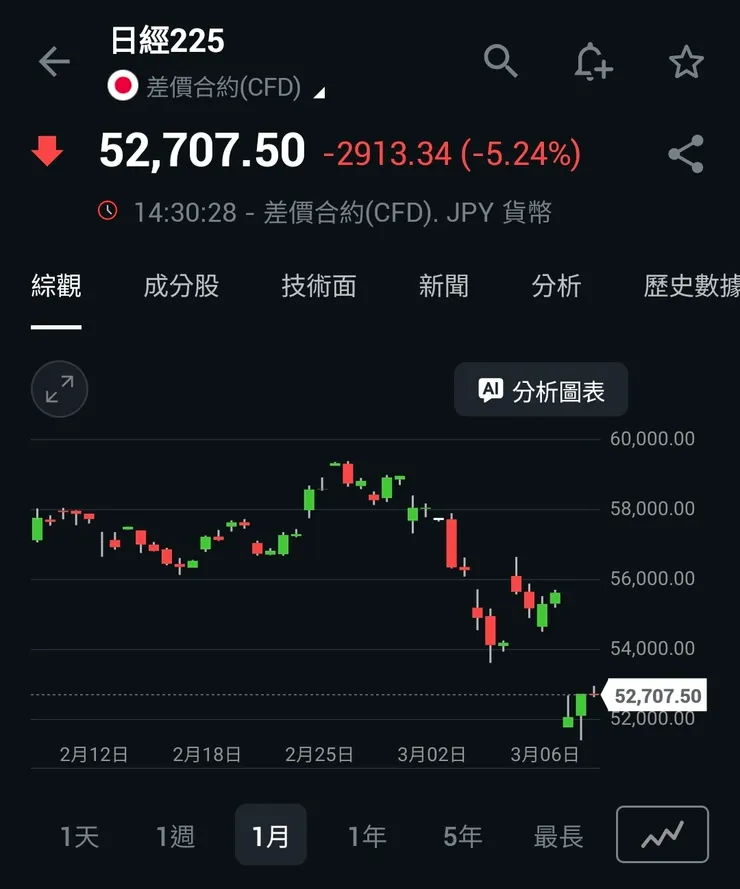Tap the AI 分析圖表 button
Viewport: 740px width, 889px height.
pyautogui.click(x=540, y=390)
